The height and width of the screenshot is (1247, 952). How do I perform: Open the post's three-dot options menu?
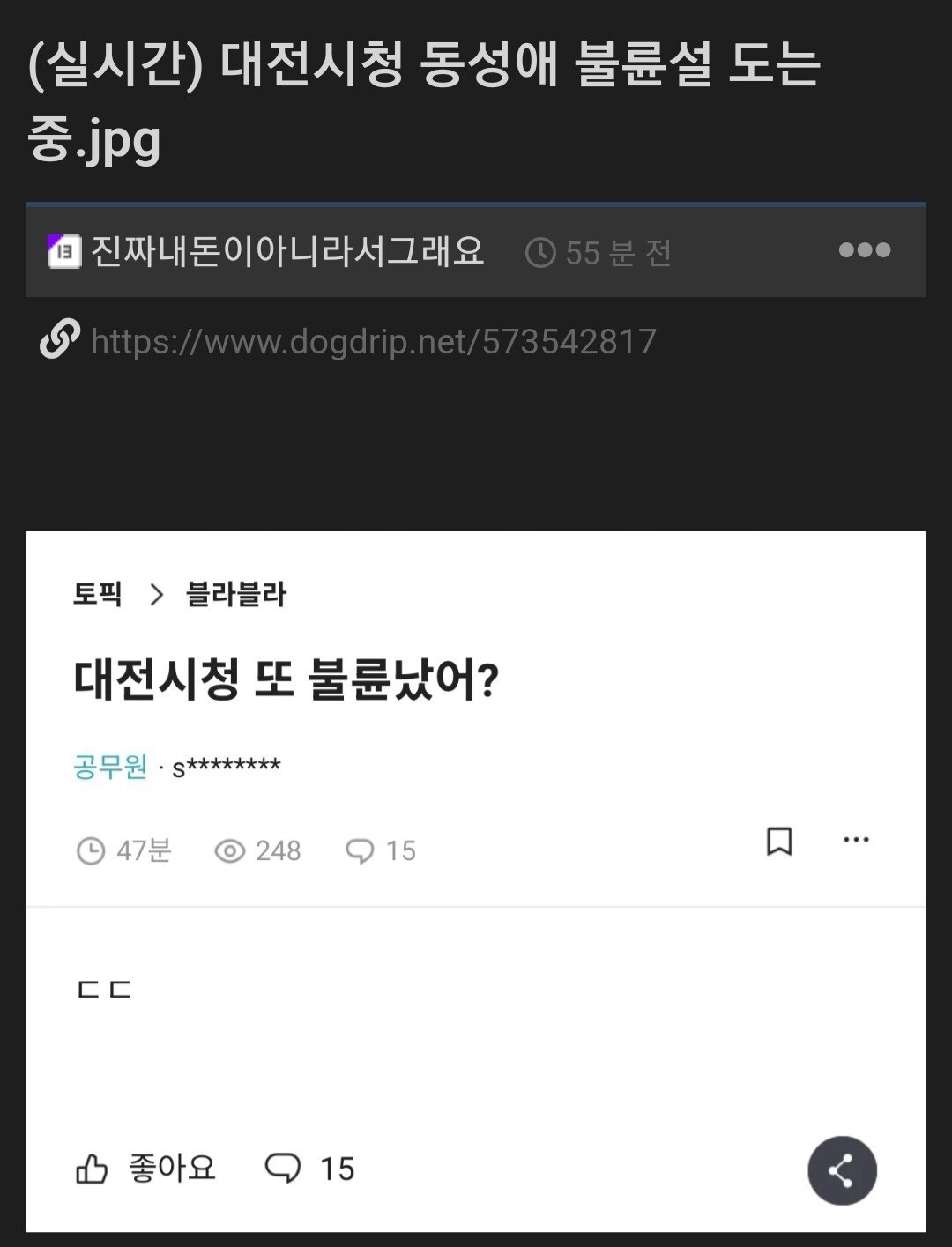coord(864,250)
